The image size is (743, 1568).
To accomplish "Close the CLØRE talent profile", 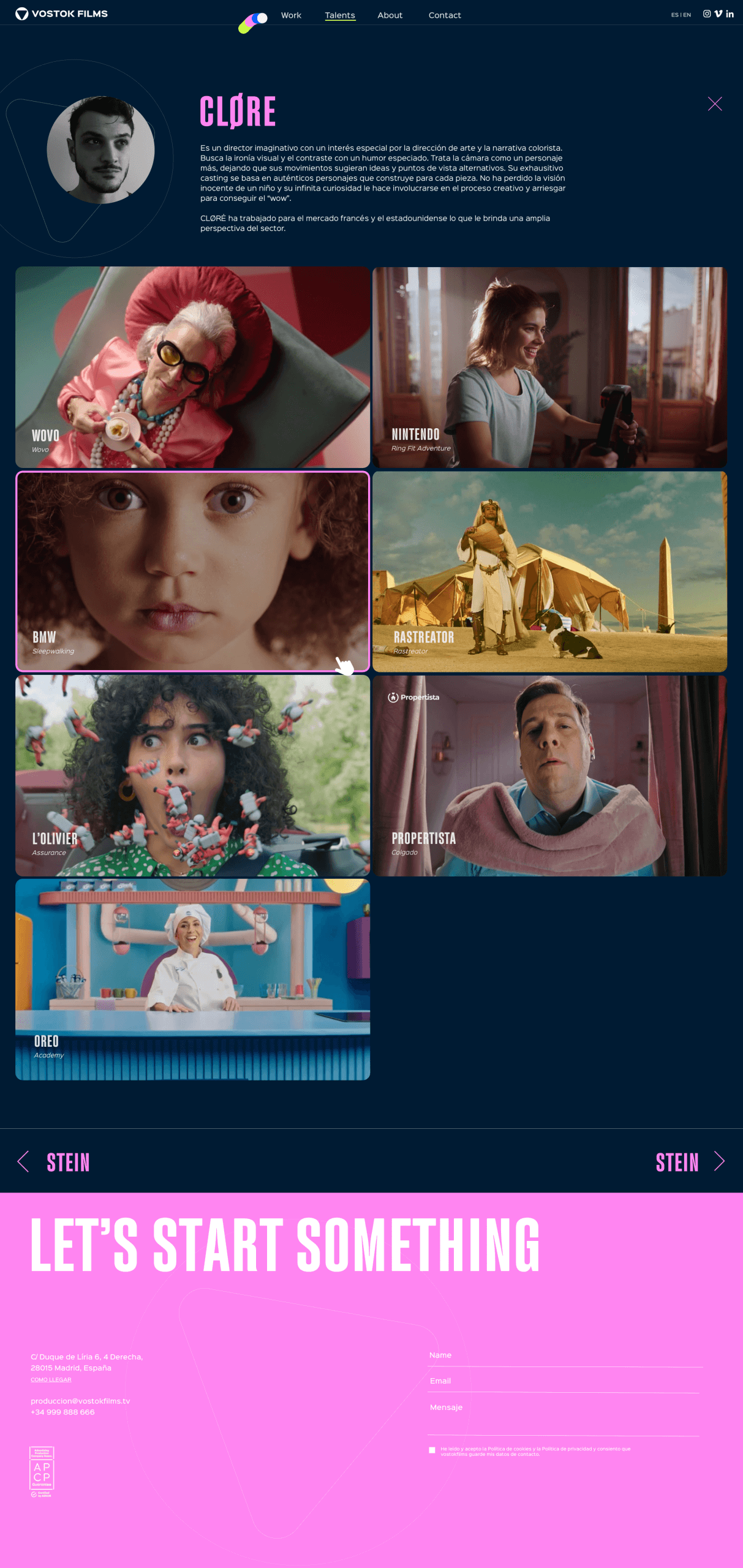I will click(714, 104).
